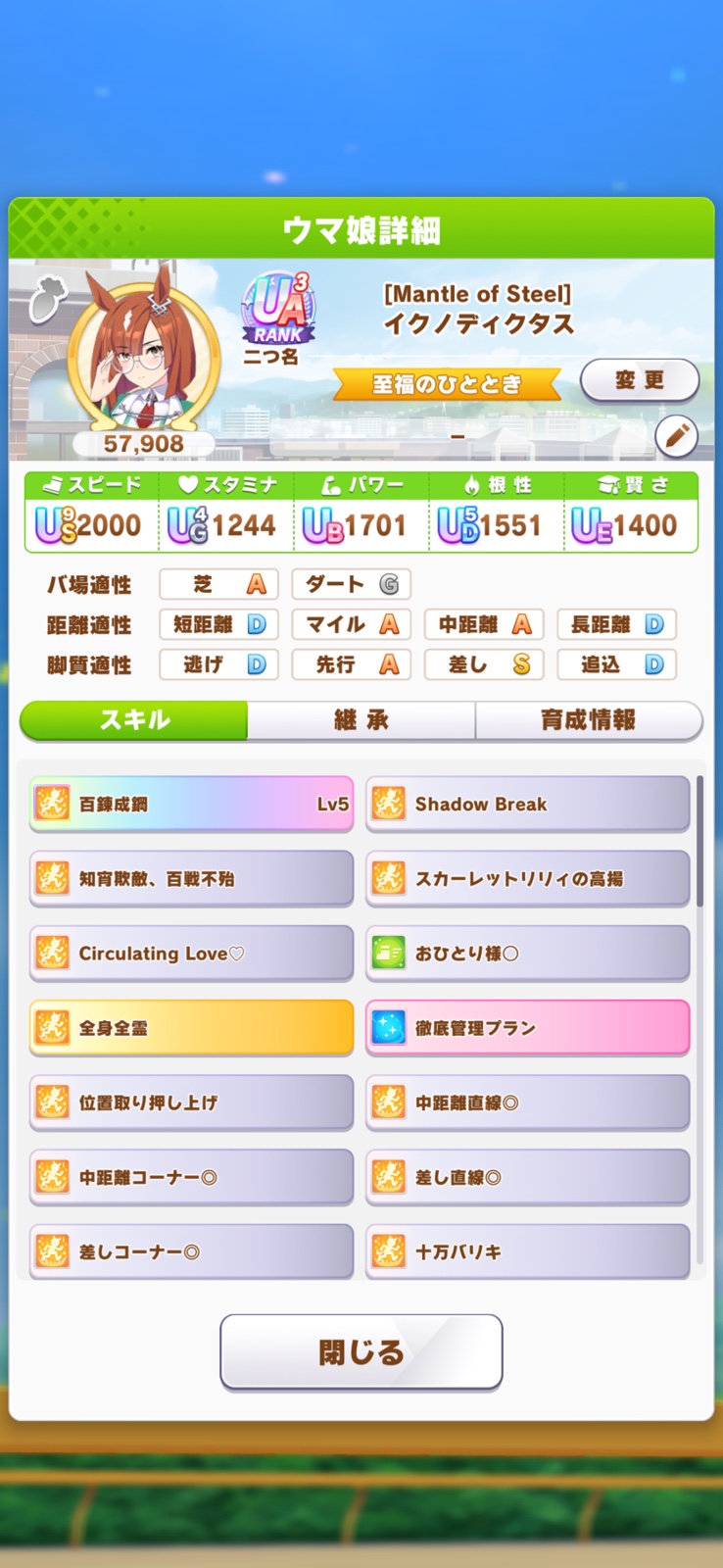
Task: View the Circulating Love♡ skill info
Action: tap(191, 953)
